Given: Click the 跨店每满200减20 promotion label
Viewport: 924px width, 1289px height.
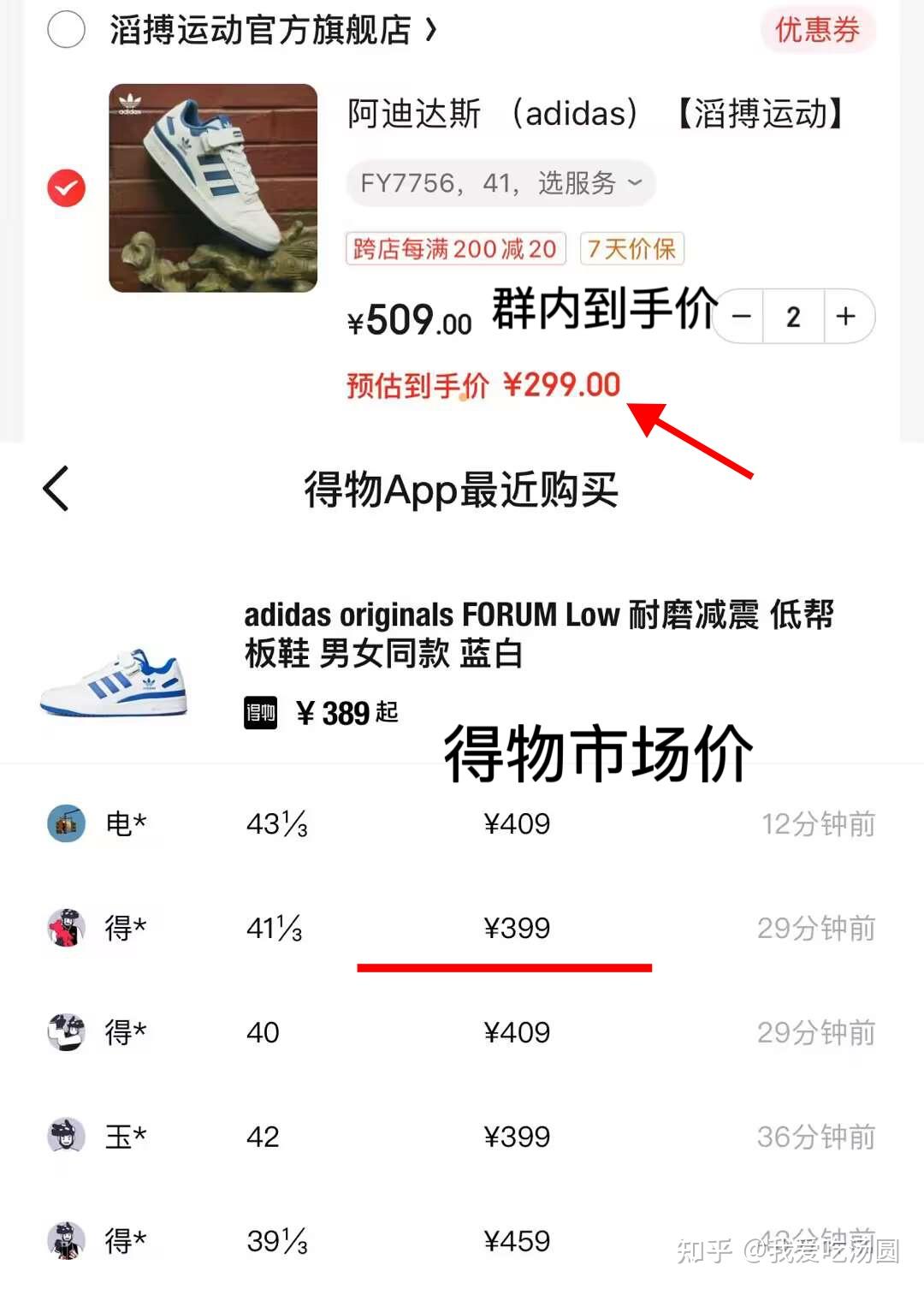Looking at the screenshot, I should pos(456,249).
